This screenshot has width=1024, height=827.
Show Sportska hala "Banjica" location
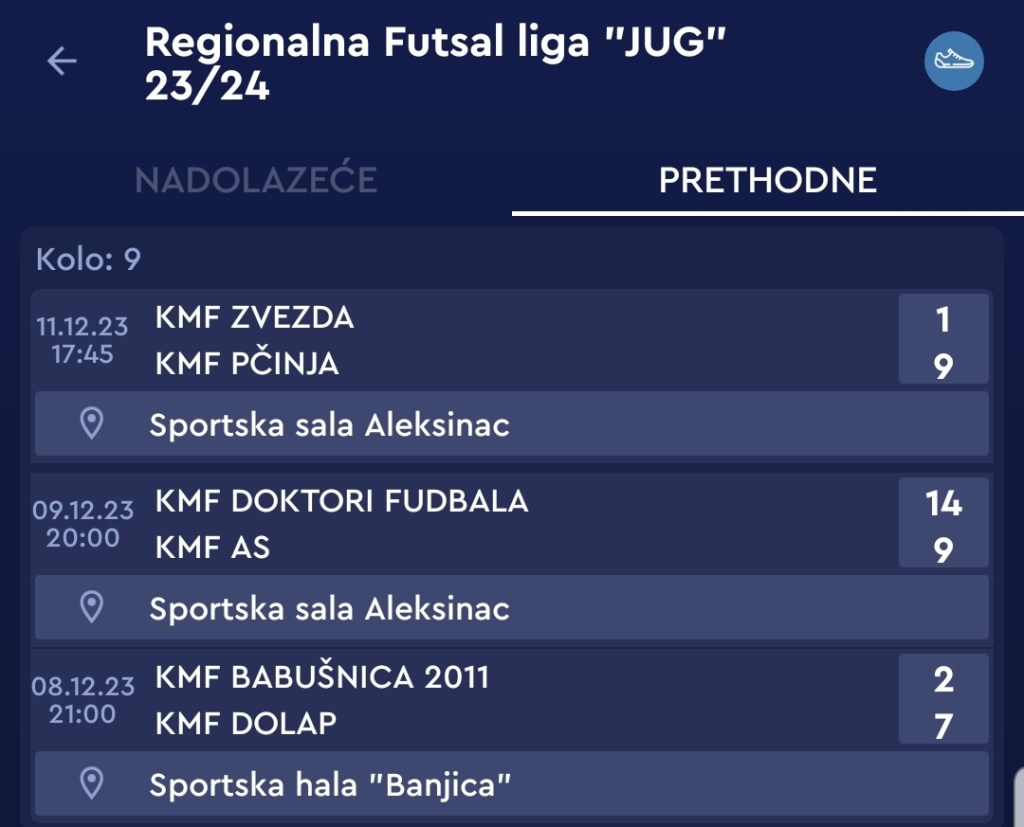coord(510,784)
